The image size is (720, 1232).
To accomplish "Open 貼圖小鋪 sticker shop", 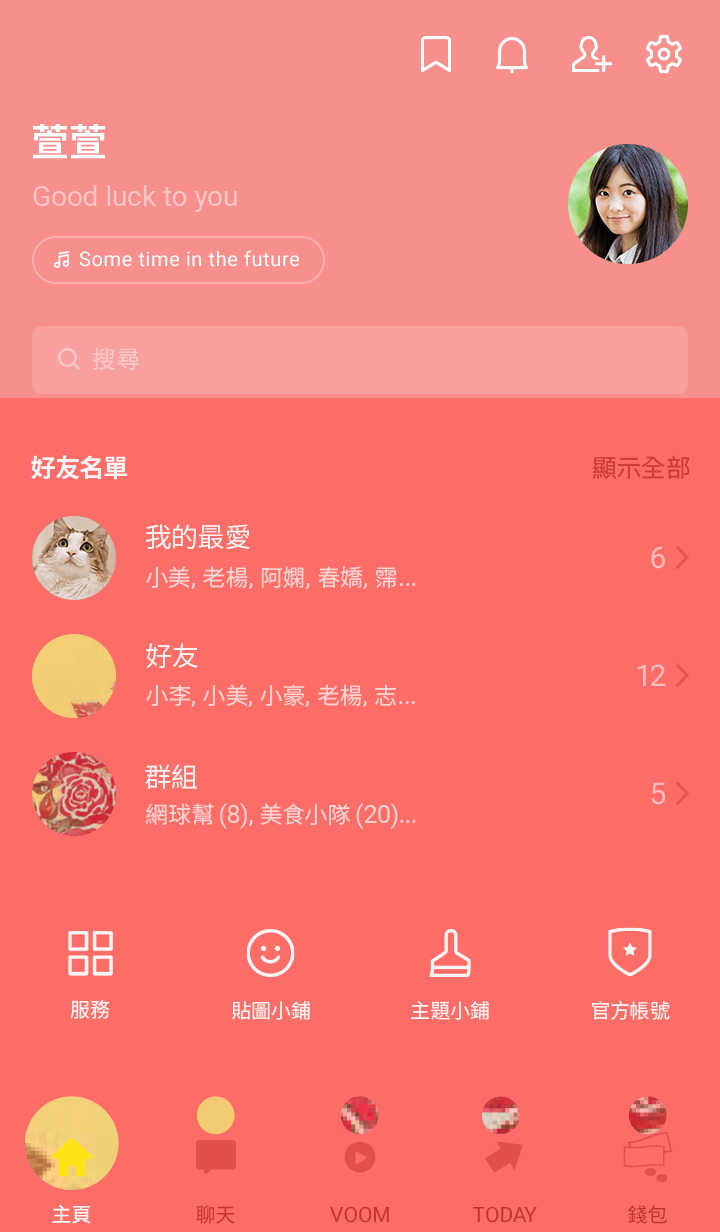I will pyautogui.click(x=270, y=972).
